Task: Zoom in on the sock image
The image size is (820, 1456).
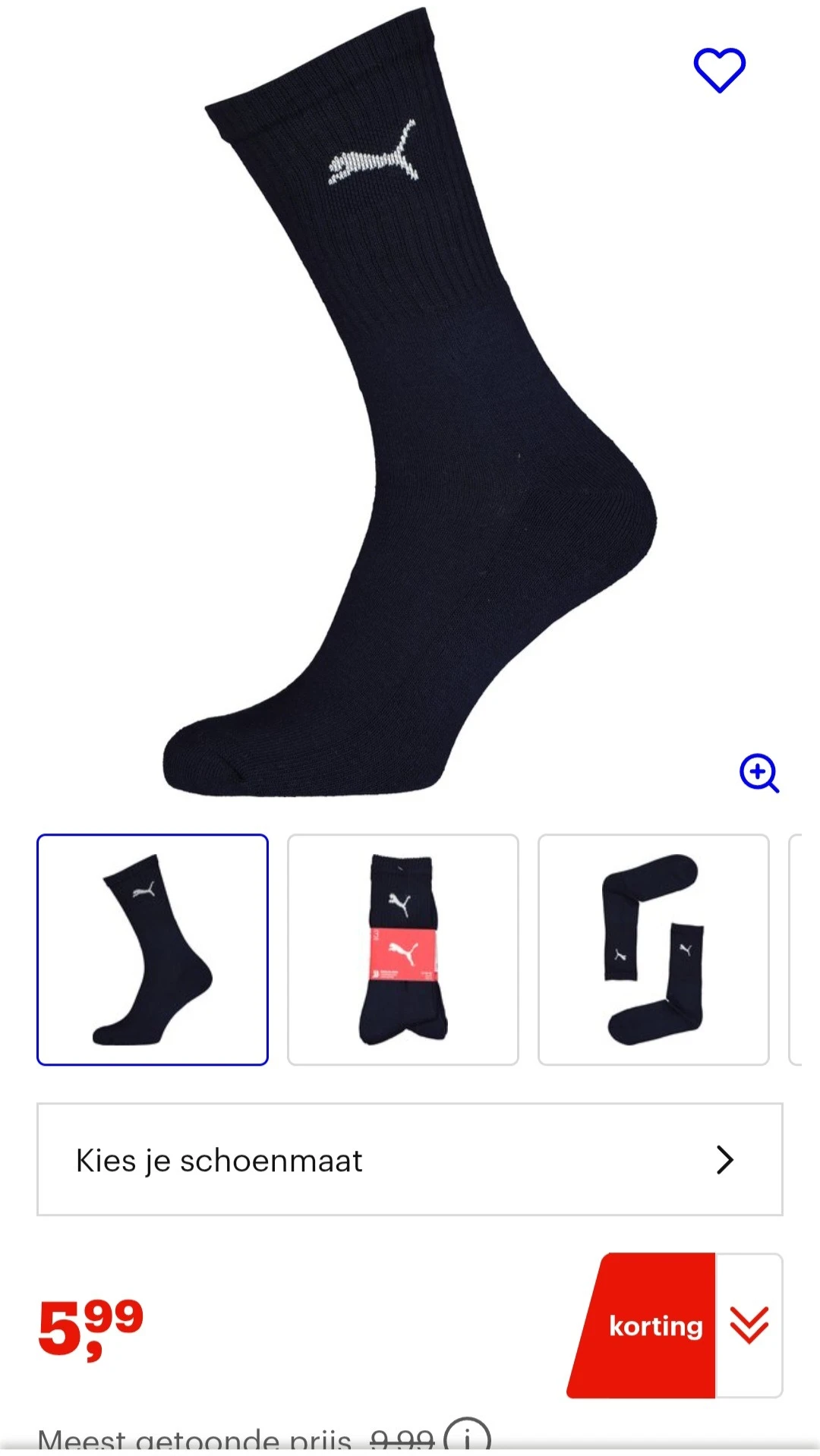Action: 758,773
